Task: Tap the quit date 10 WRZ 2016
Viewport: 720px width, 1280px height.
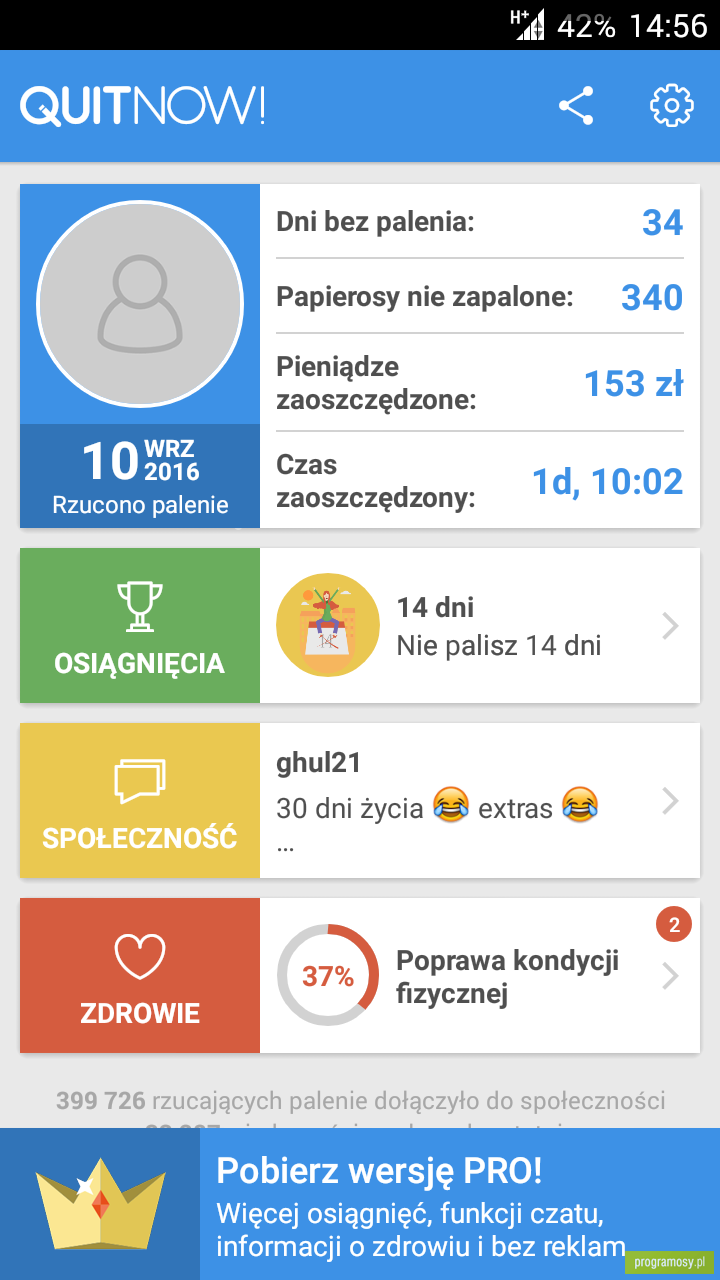Action: point(140,461)
